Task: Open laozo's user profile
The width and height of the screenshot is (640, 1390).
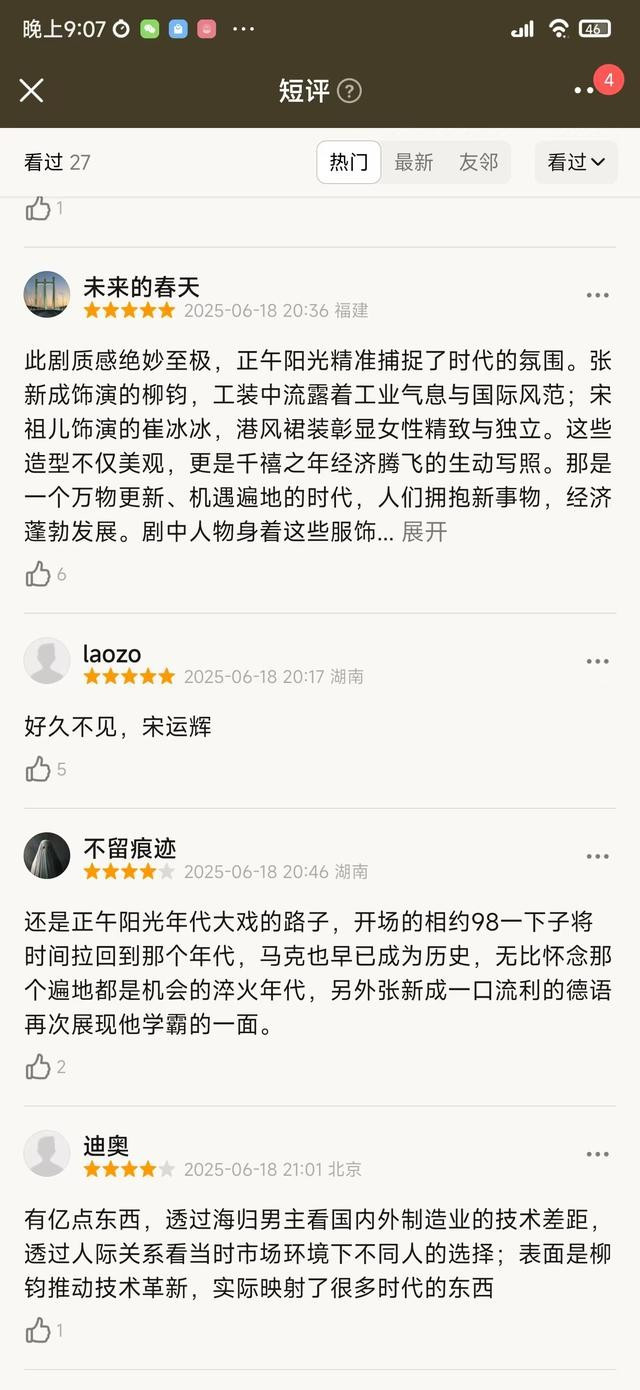Action: click(x=47, y=661)
